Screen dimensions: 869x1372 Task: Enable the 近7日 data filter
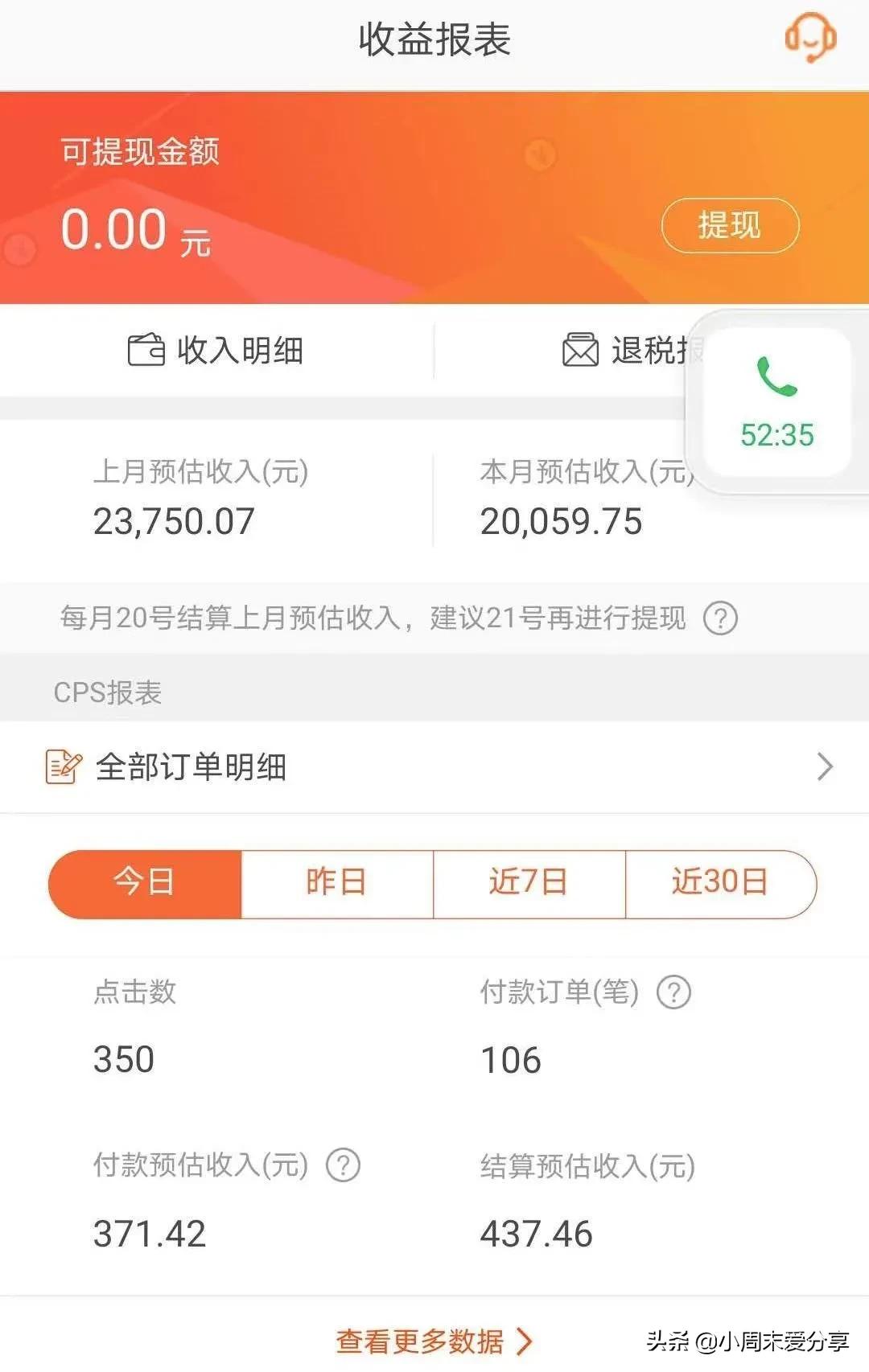(529, 883)
